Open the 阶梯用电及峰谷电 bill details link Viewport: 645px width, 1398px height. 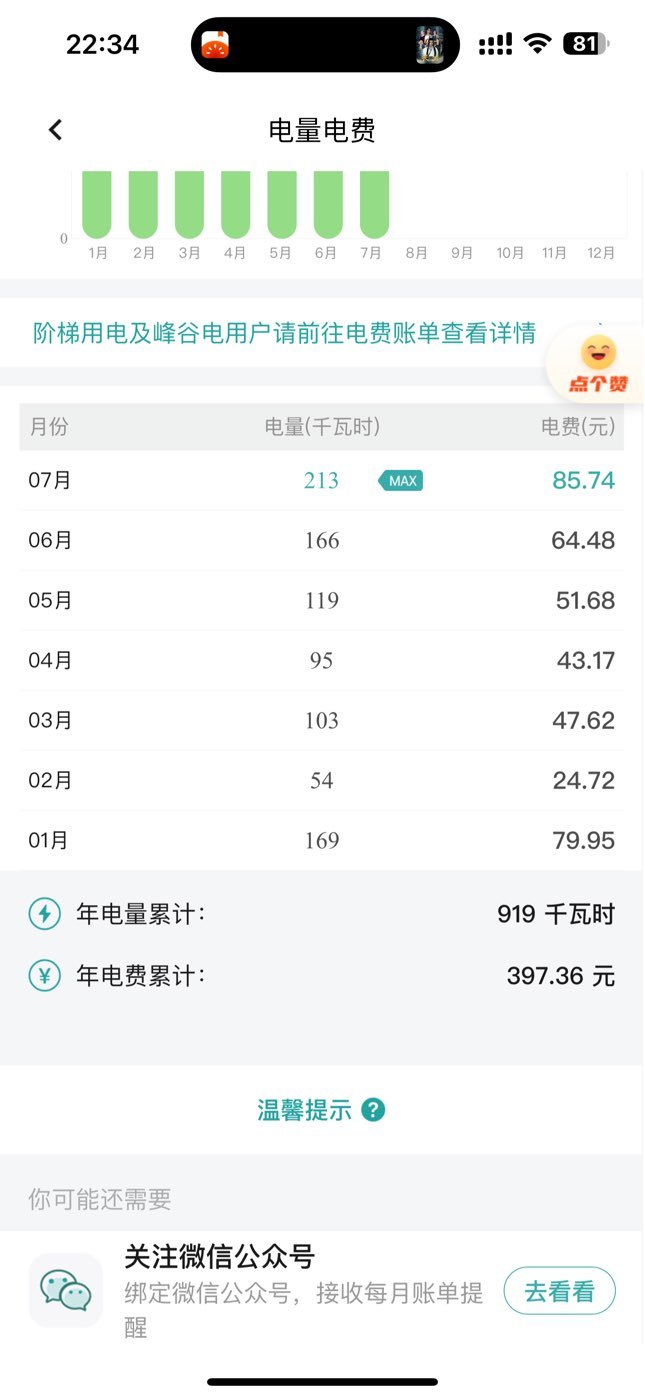point(285,333)
